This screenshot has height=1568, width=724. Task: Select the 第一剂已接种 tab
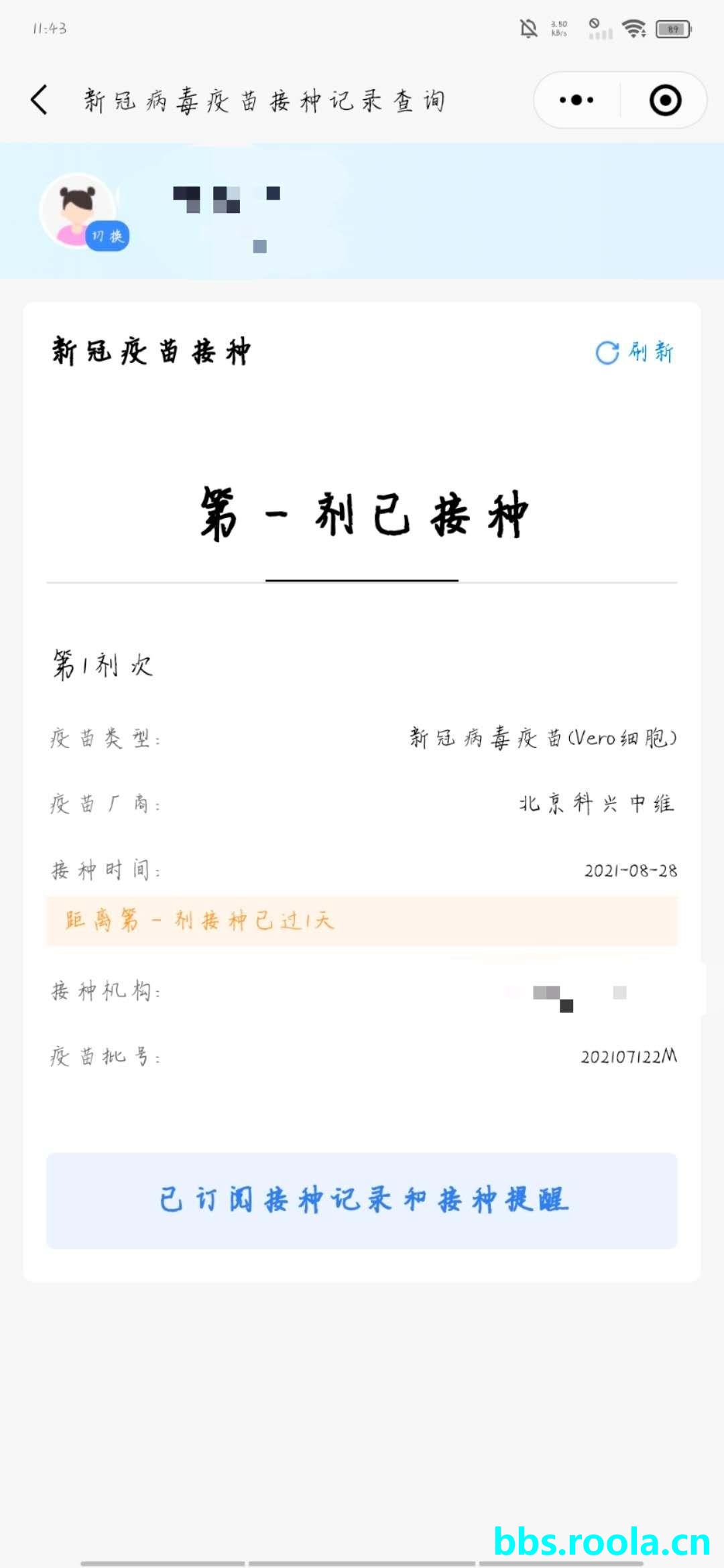(363, 515)
